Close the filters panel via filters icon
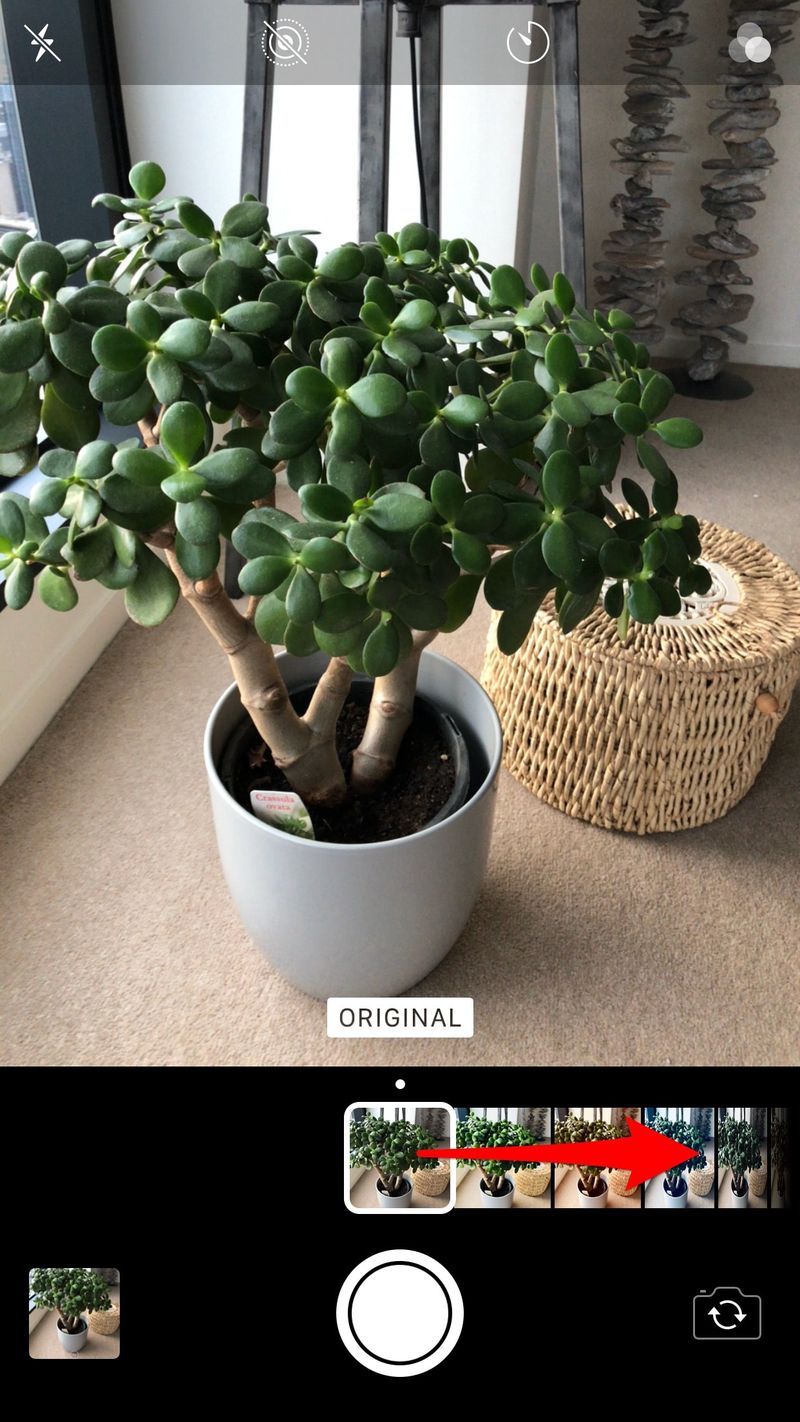The width and height of the screenshot is (800, 1422). (x=749, y=43)
